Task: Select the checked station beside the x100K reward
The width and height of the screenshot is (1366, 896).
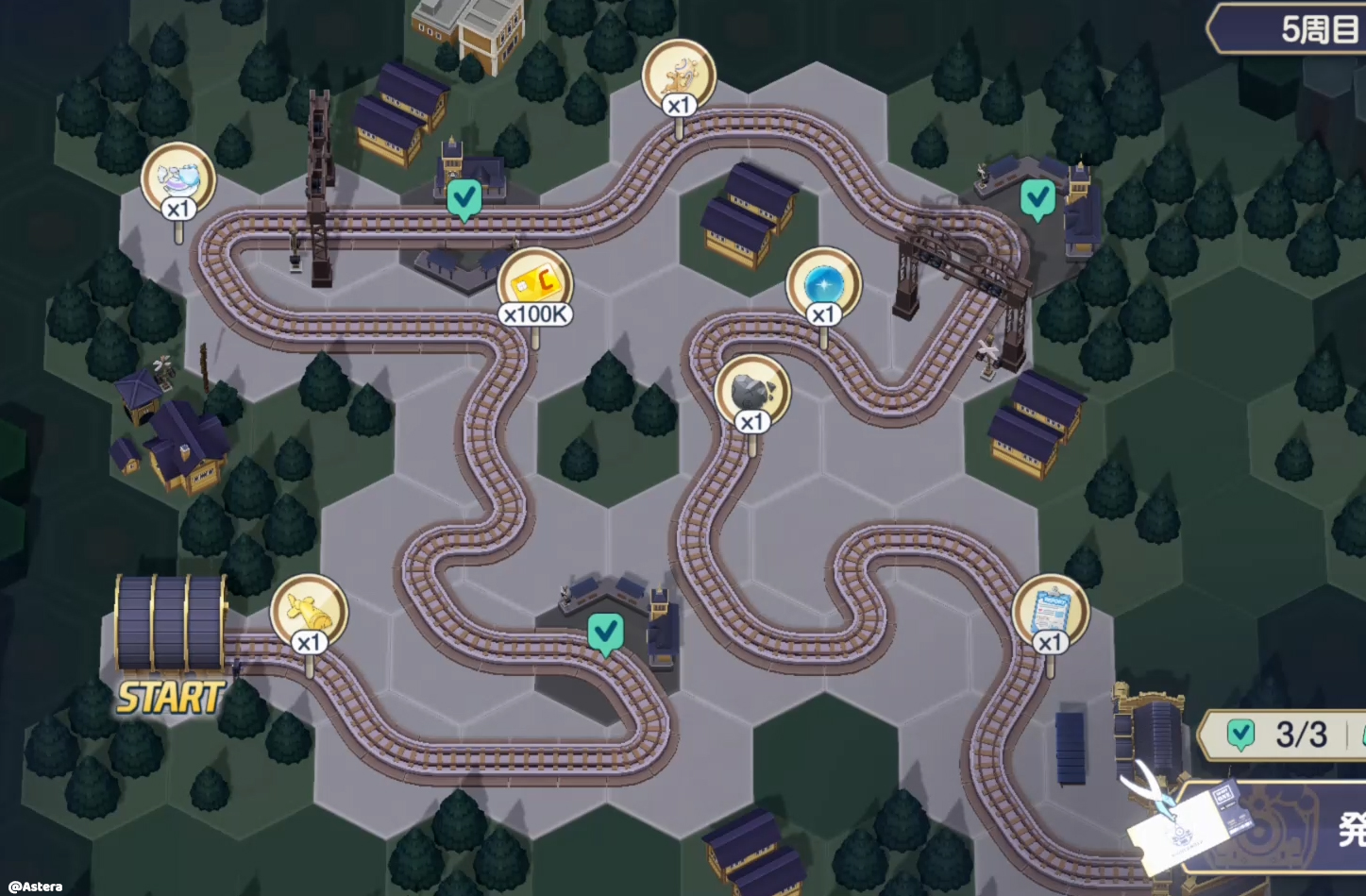Action: point(464,199)
